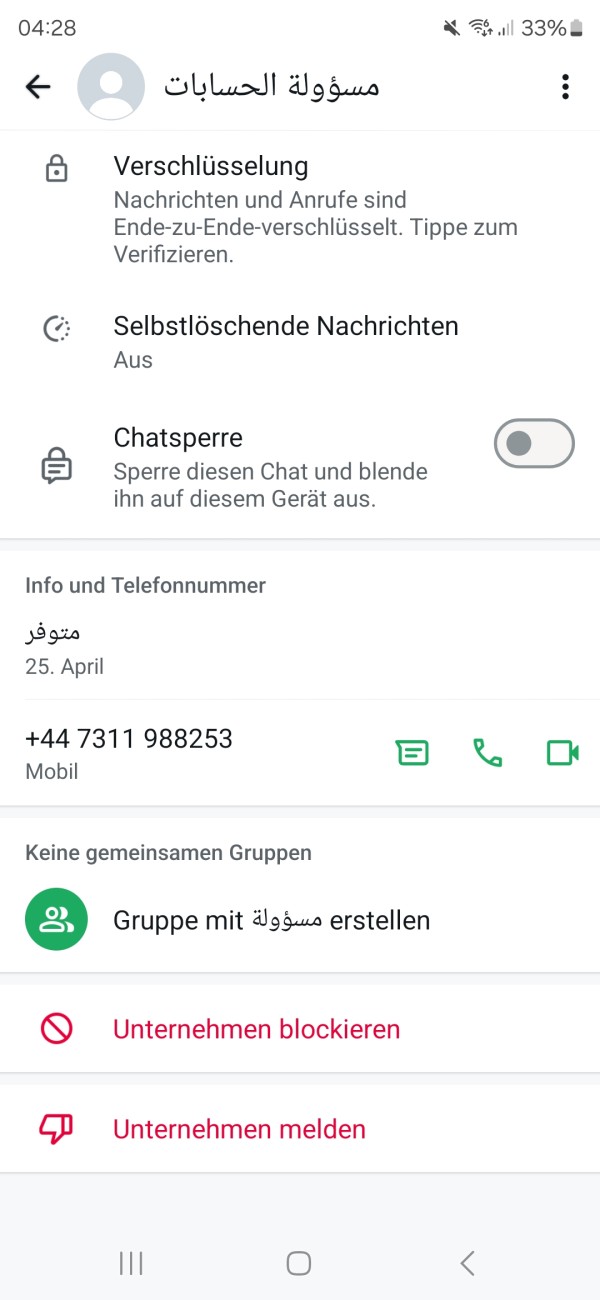This screenshot has height=1300, width=600.
Task: Go back using the top-left arrow
Action: click(x=38, y=87)
